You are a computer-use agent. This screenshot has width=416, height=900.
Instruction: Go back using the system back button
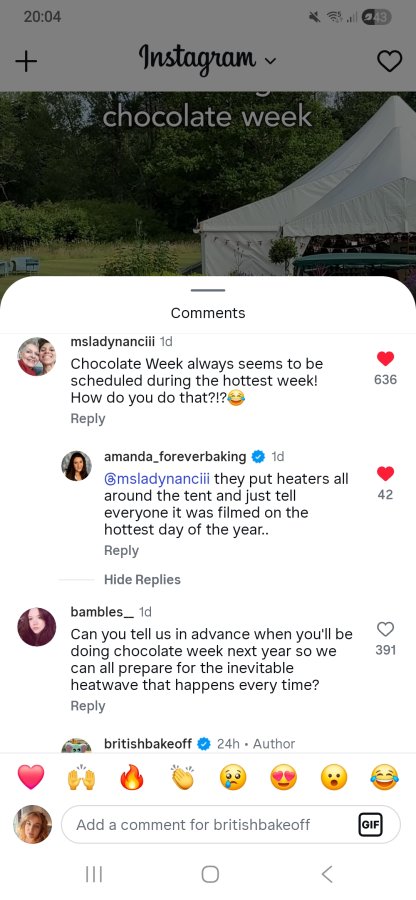pos(326,874)
